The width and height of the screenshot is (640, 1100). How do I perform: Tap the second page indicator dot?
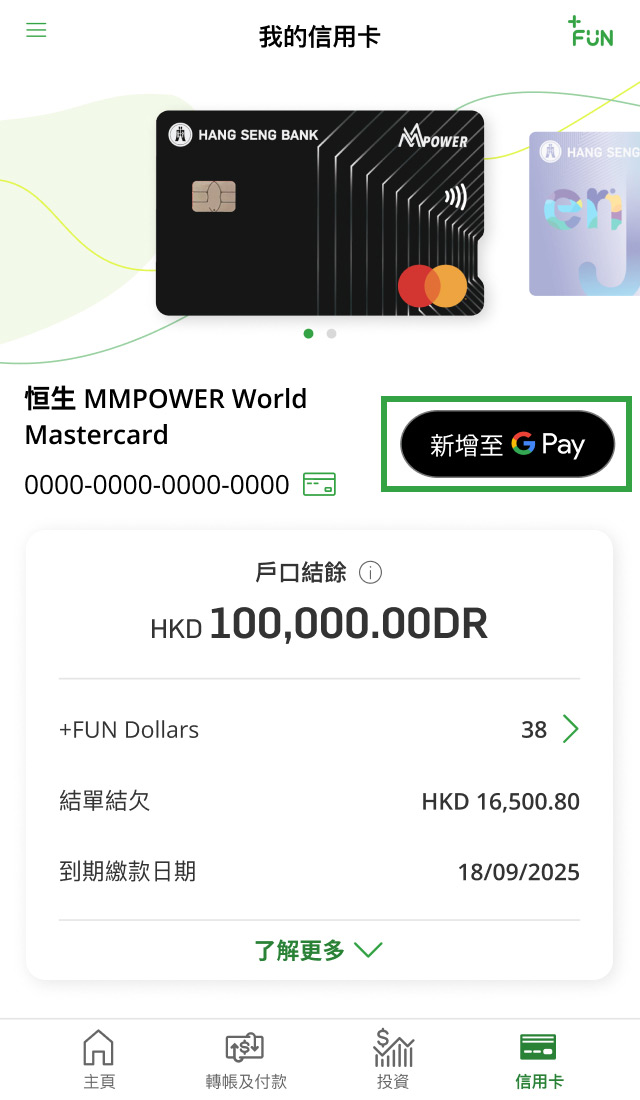(331, 334)
